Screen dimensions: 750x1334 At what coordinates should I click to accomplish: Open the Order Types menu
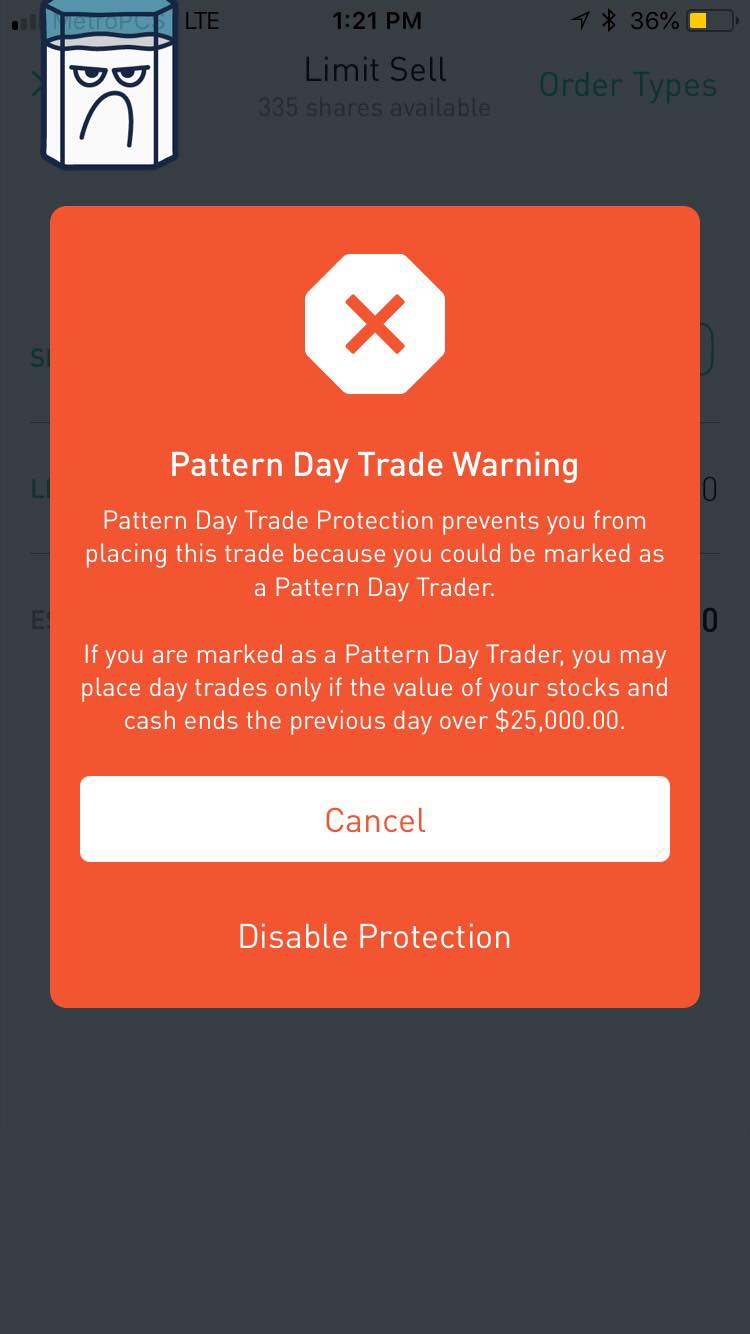coord(627,85)
